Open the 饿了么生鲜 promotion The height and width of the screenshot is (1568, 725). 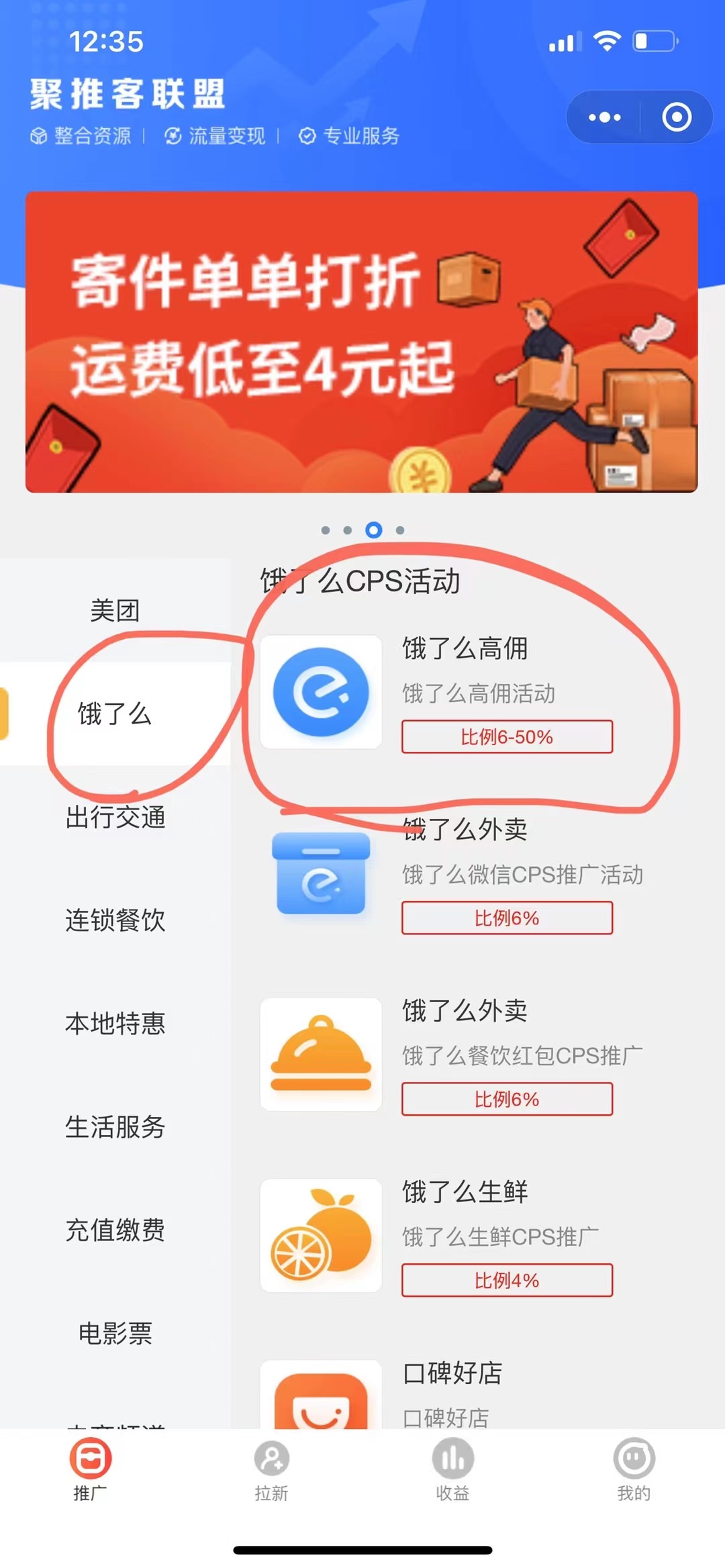[463, 1236]
